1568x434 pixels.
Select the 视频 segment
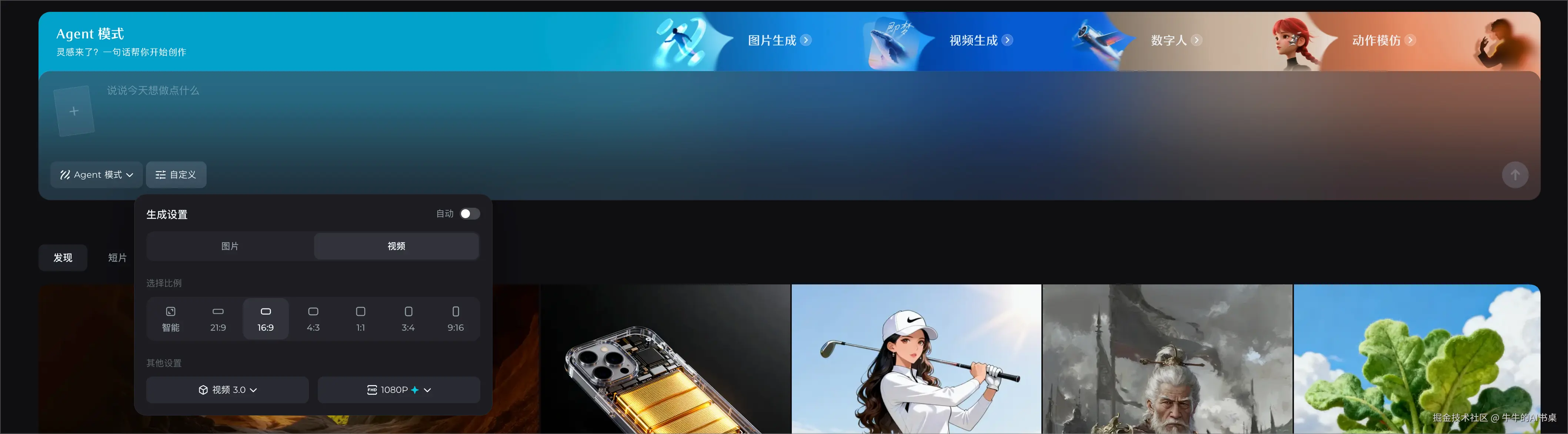click(396, 246)
